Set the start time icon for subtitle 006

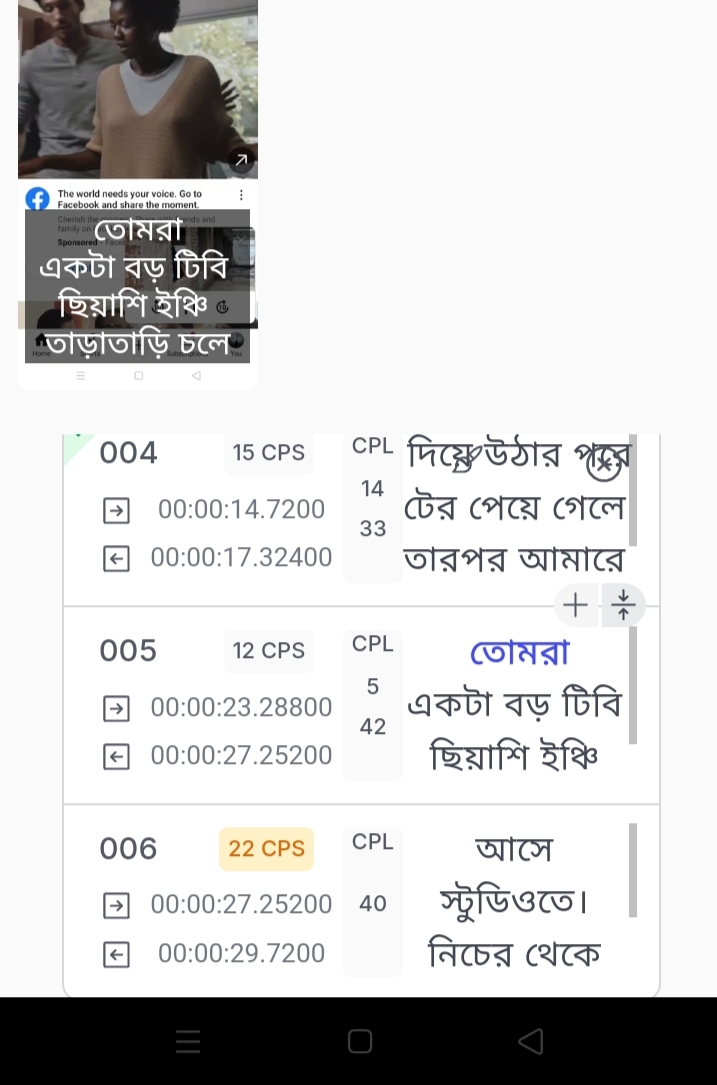[116, 906]
